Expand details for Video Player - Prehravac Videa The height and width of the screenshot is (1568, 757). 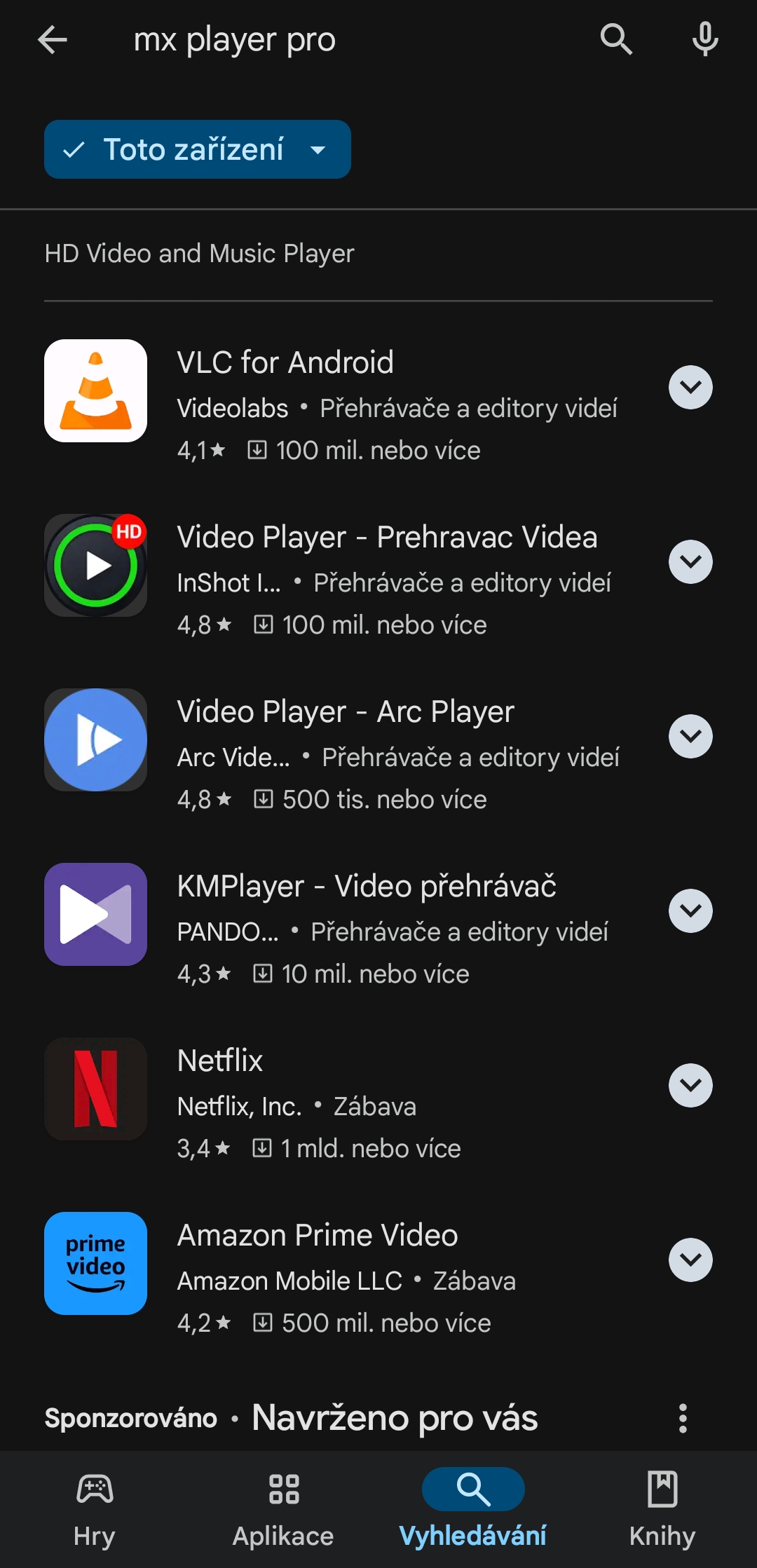690,561
